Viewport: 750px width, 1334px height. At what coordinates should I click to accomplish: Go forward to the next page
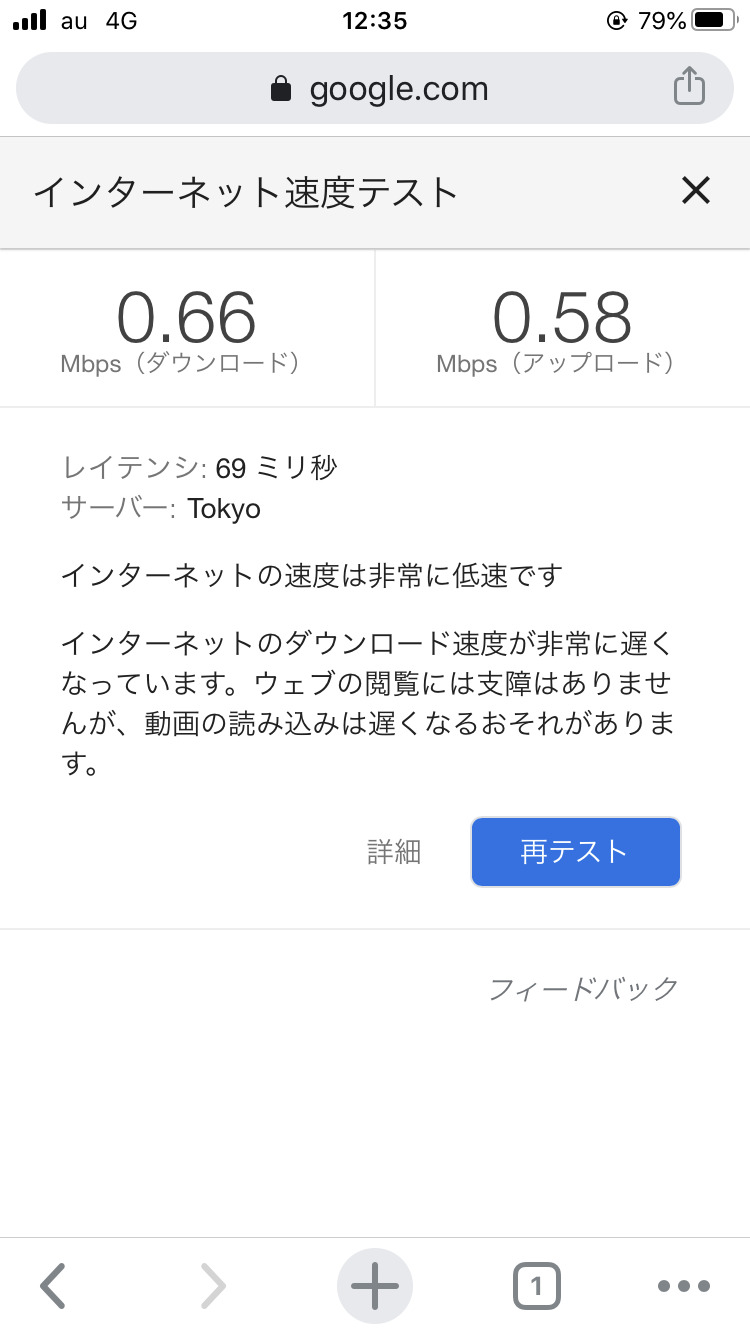pos(212,1285)
